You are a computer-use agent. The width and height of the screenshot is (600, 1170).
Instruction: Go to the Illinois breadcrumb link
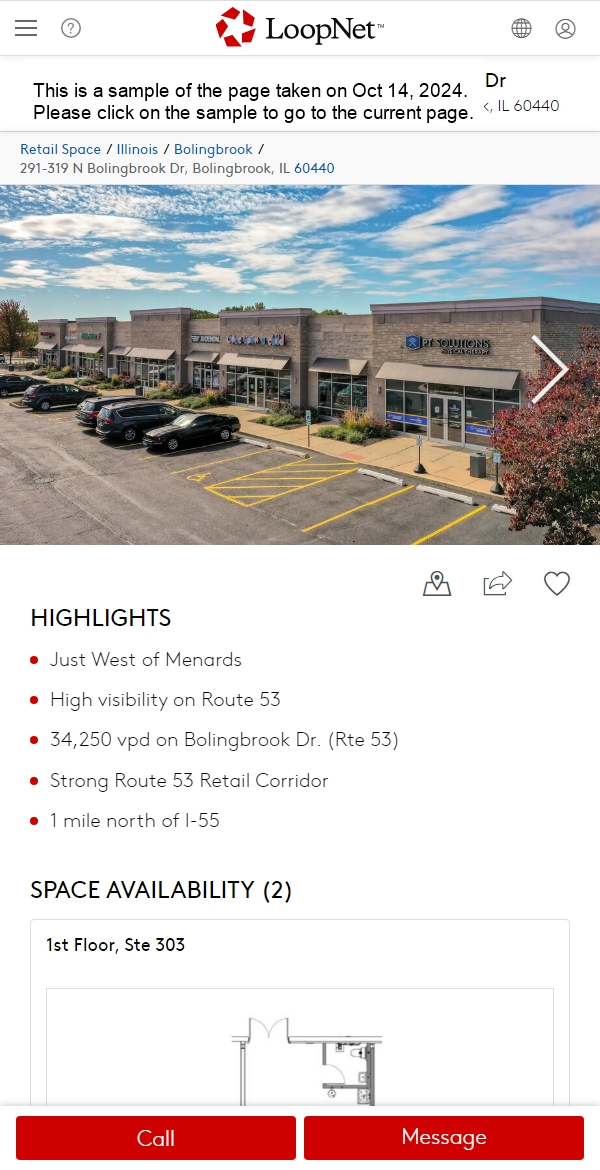[137, 149]
